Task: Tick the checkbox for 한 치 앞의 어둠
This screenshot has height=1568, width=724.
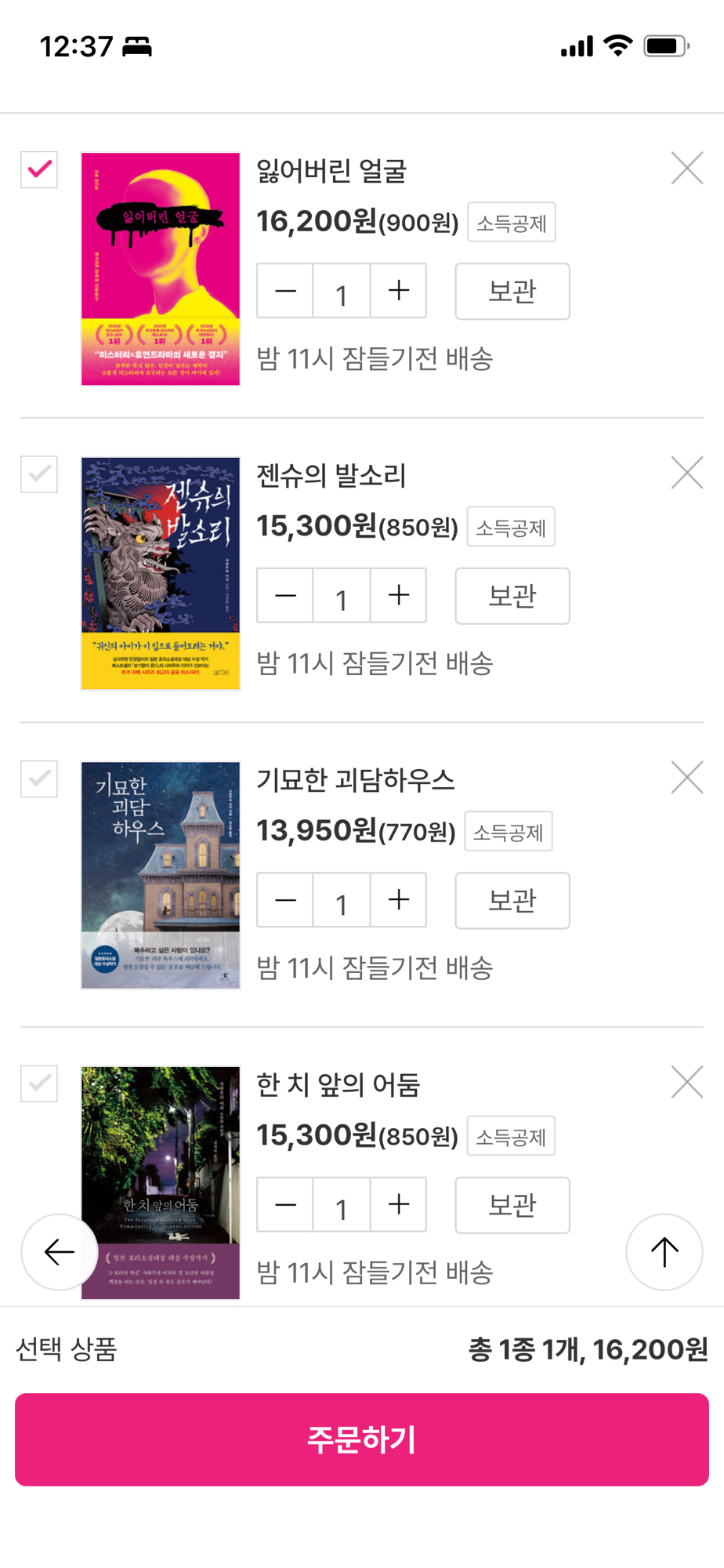Action: [x=39, y=1083]
